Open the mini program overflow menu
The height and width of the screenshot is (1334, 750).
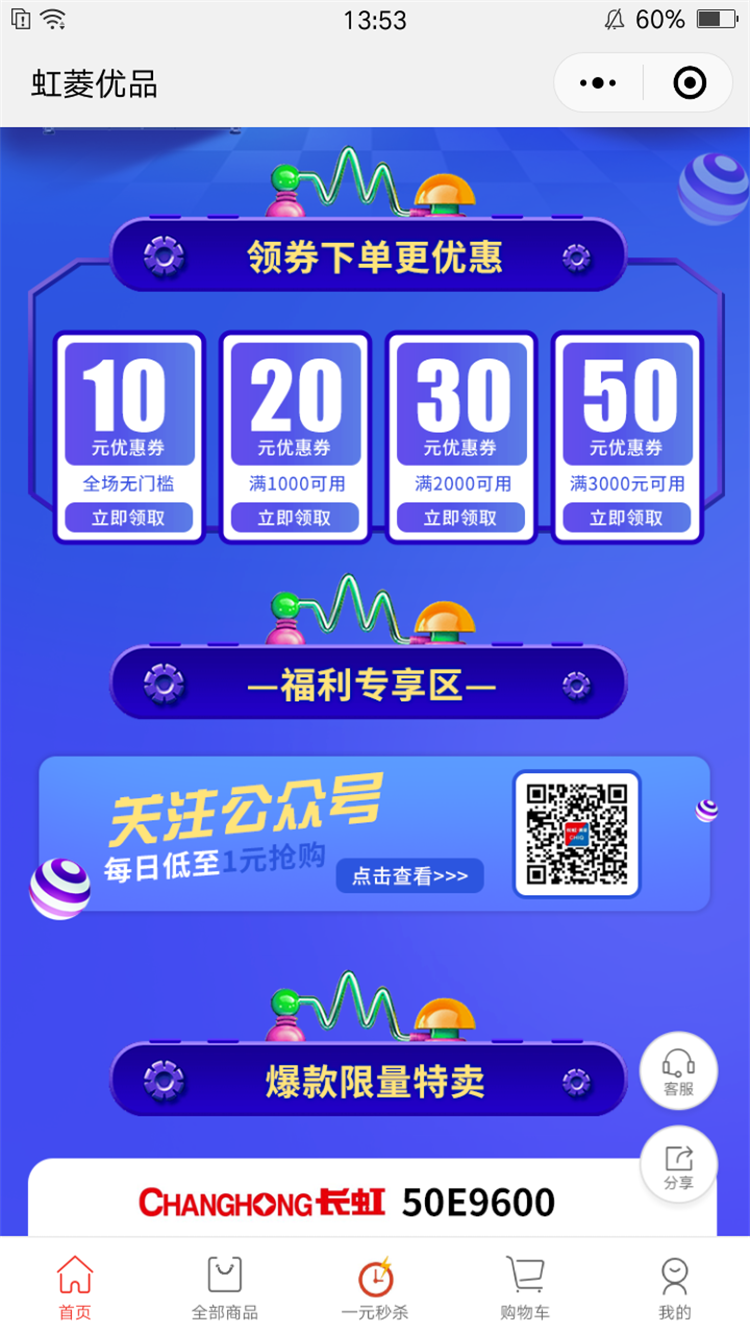598,83
